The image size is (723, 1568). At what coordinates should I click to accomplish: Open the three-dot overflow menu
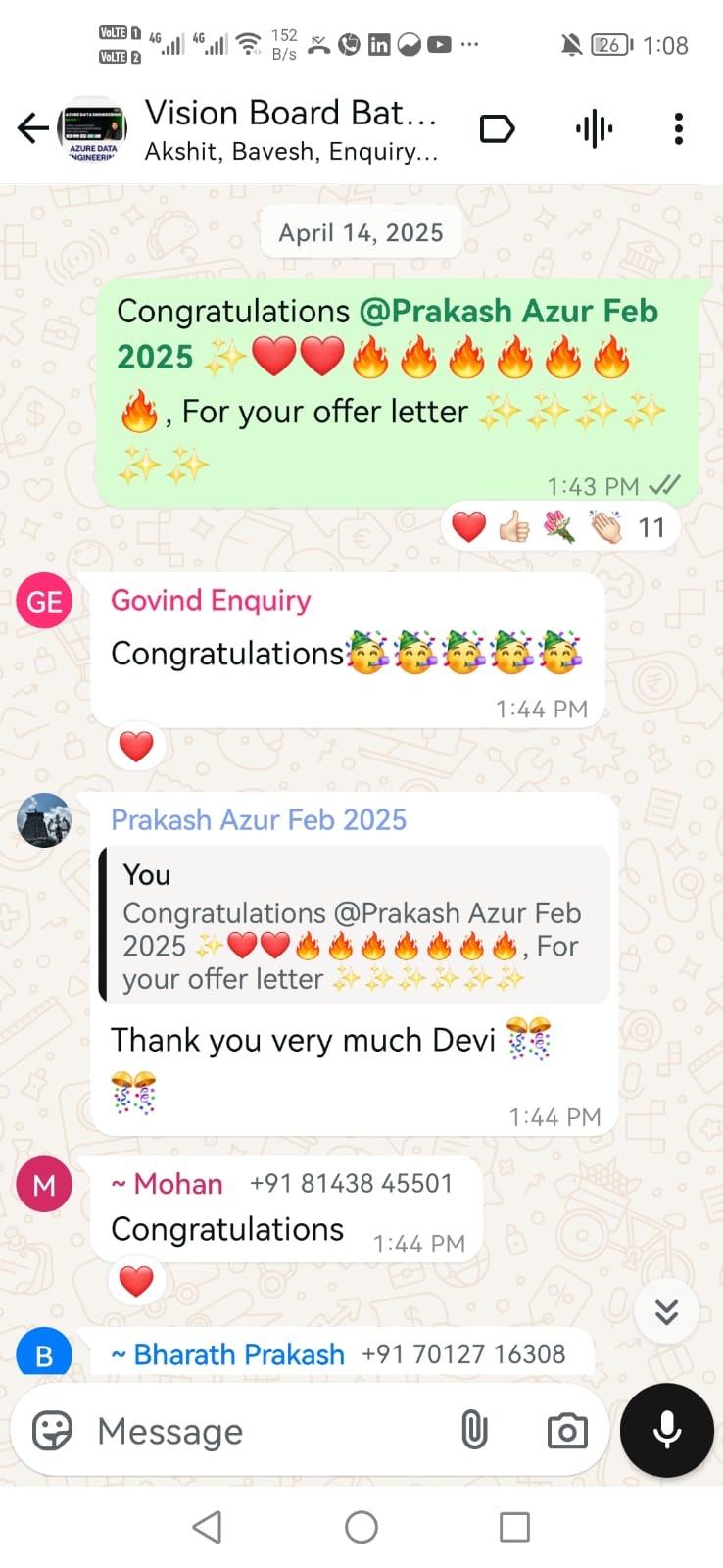678,129
